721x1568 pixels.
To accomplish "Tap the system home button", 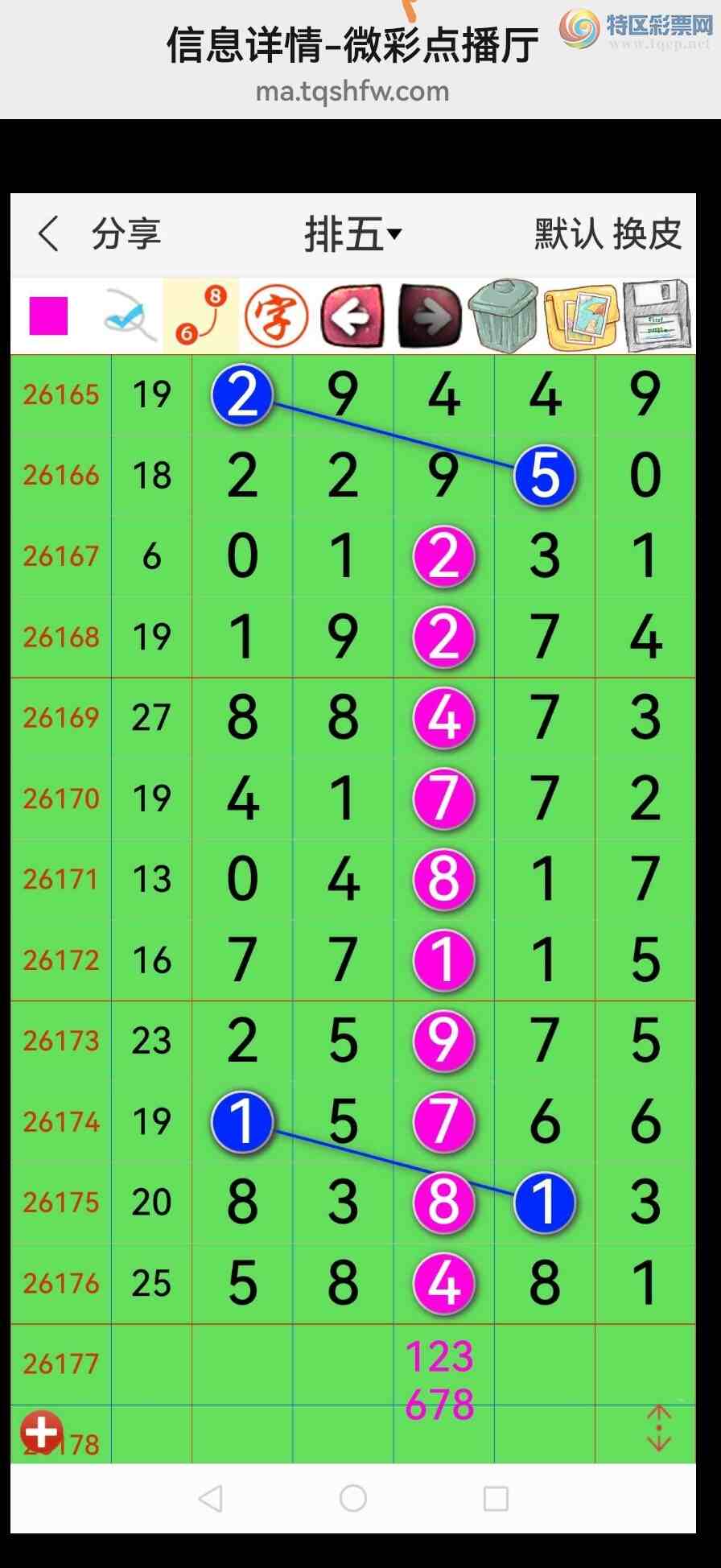I will [x=353, y=1498].
